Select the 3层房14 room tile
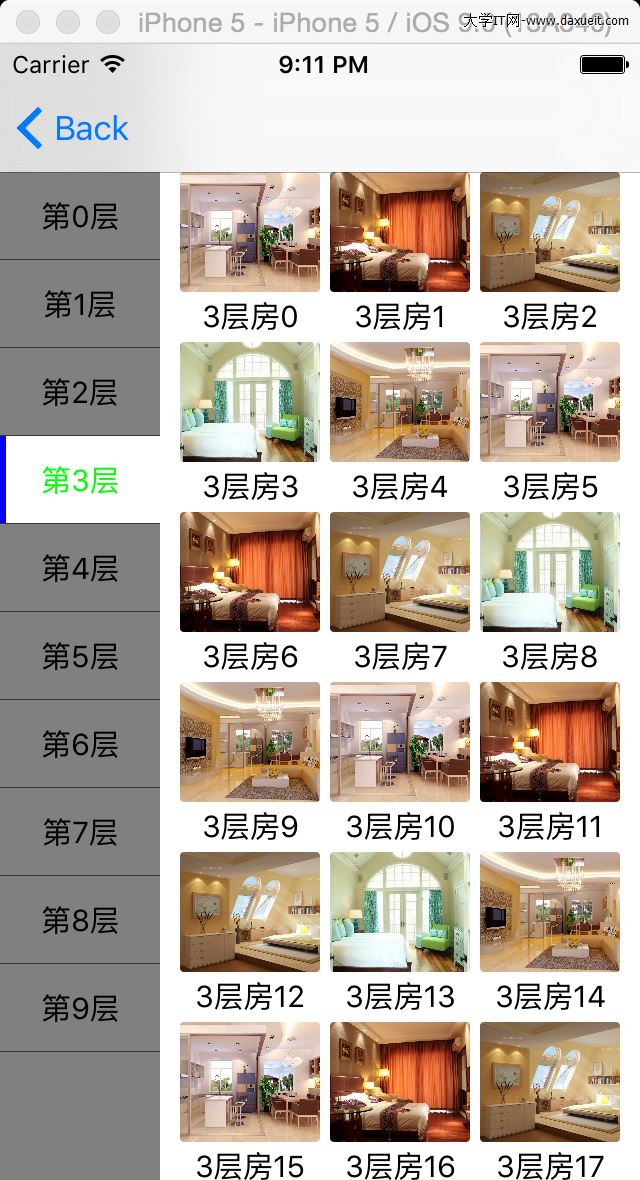 coord(550,912)
